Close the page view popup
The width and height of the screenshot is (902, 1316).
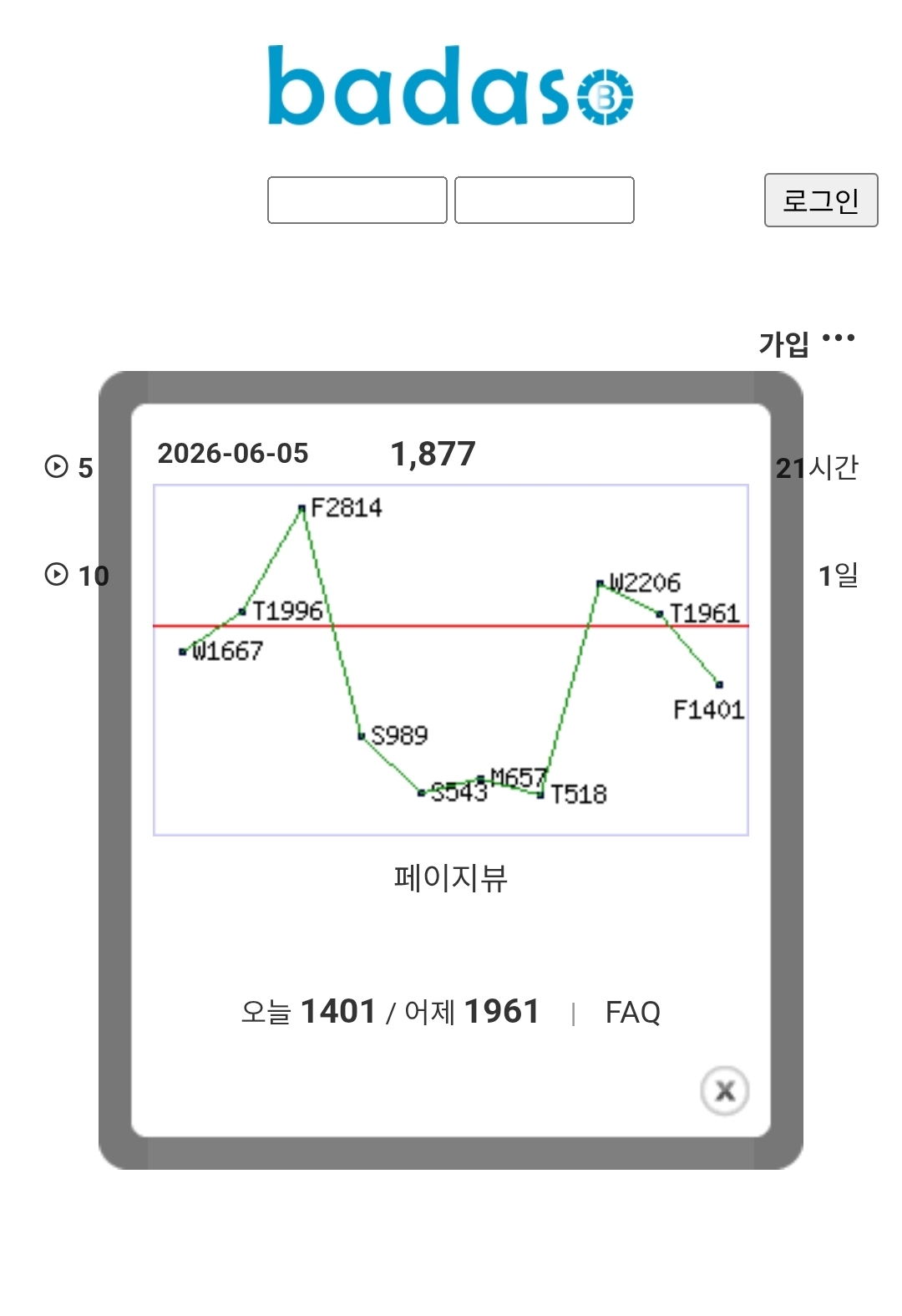(725, 1090)
